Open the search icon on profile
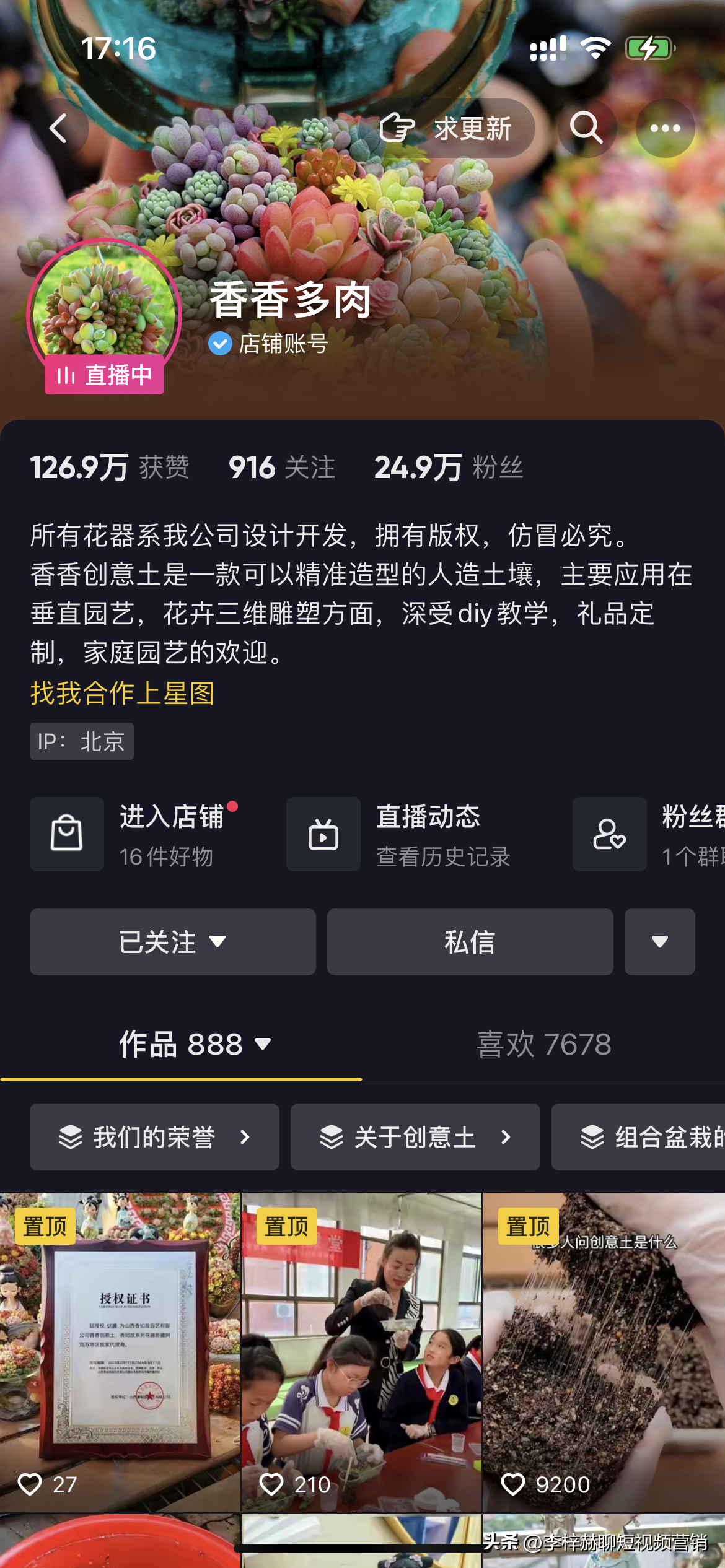 click(x=586, y=129)
